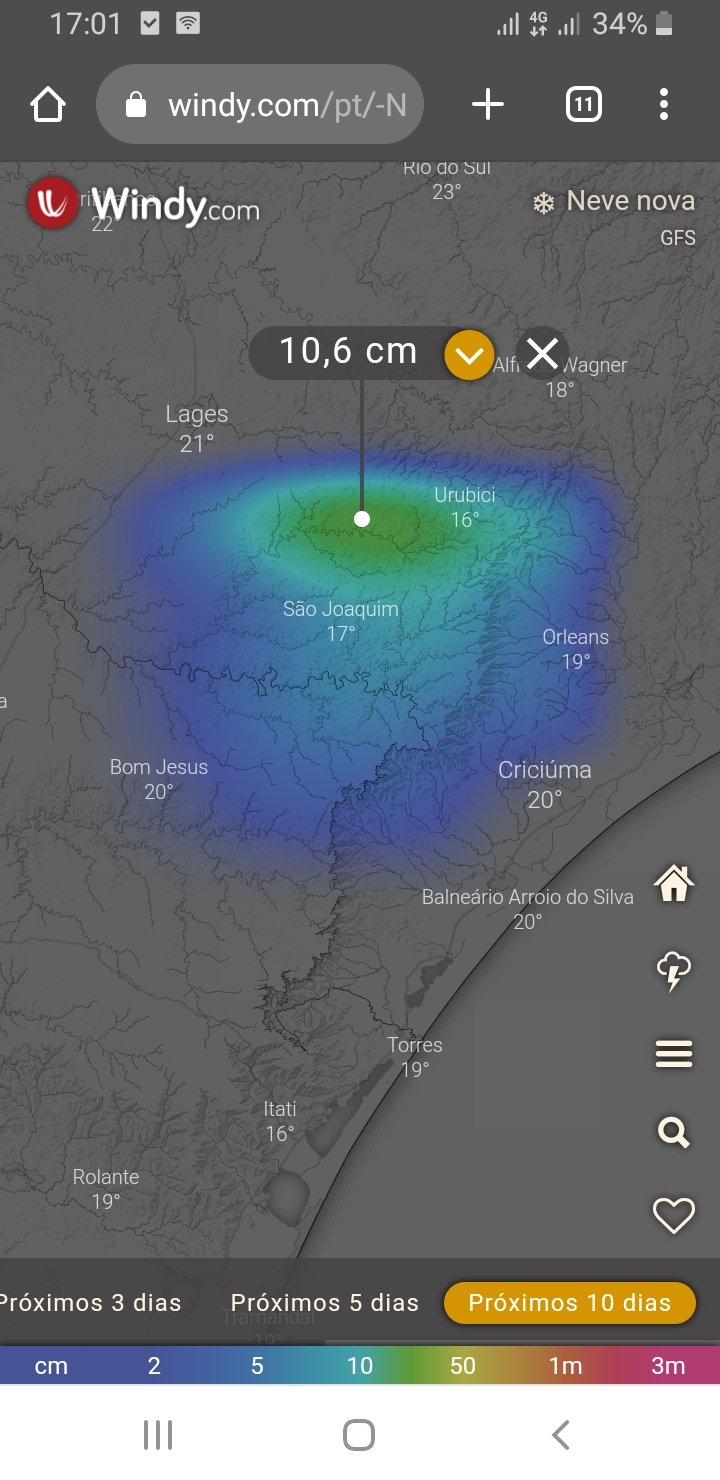Go back using system back button
Screen dimensions: 720x1480
click(x=561, y=1435)
